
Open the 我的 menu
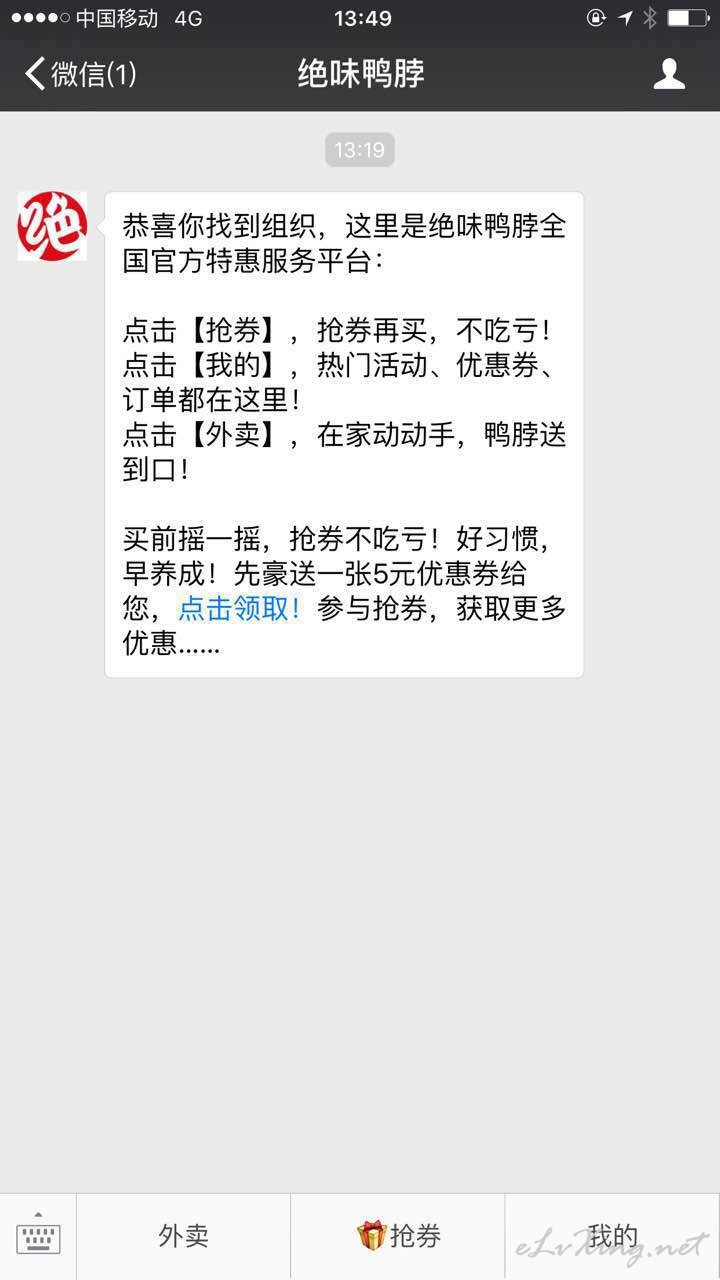click(612, 1237)
